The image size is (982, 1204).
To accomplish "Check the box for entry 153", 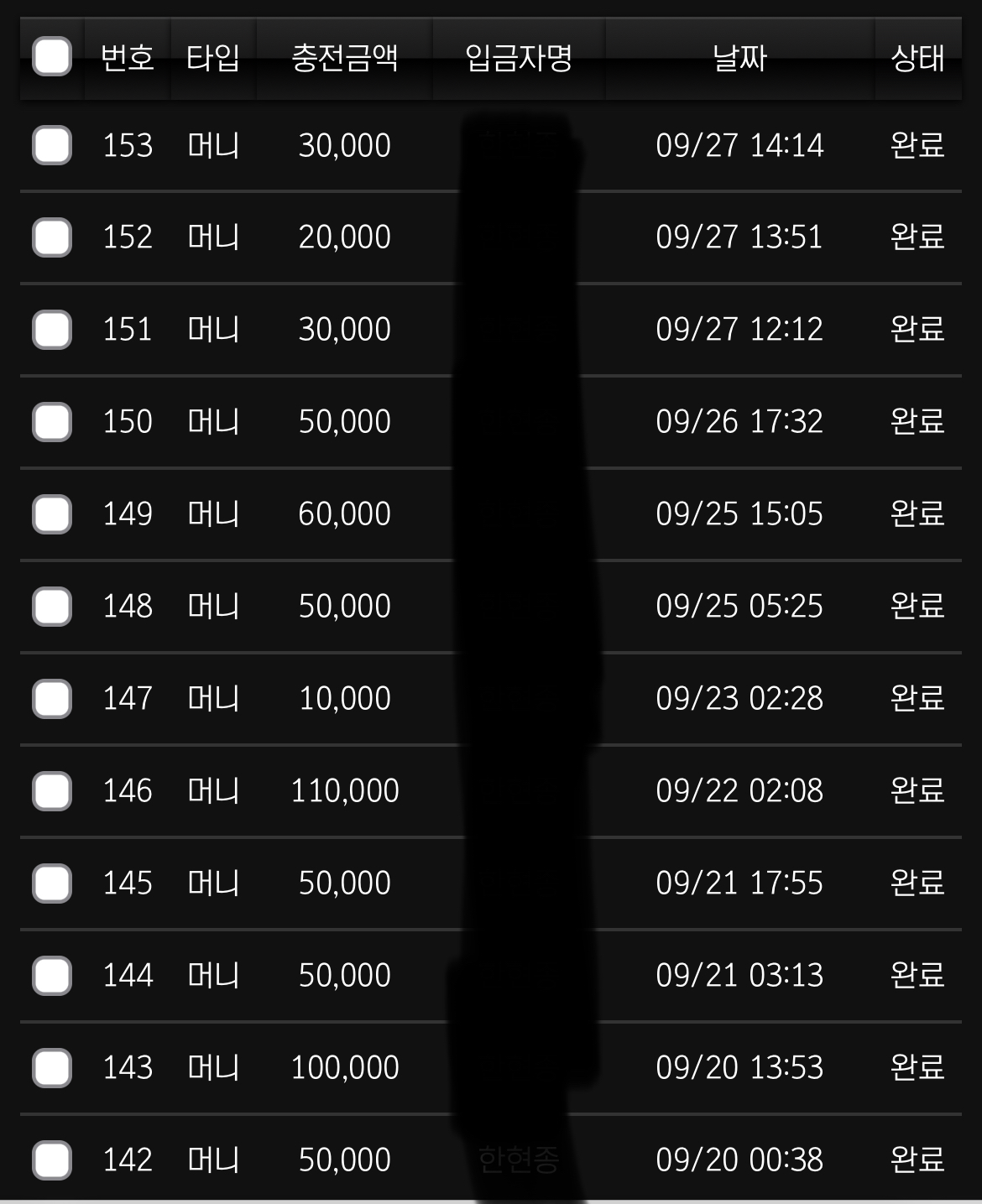I will (x=52, y=145).
